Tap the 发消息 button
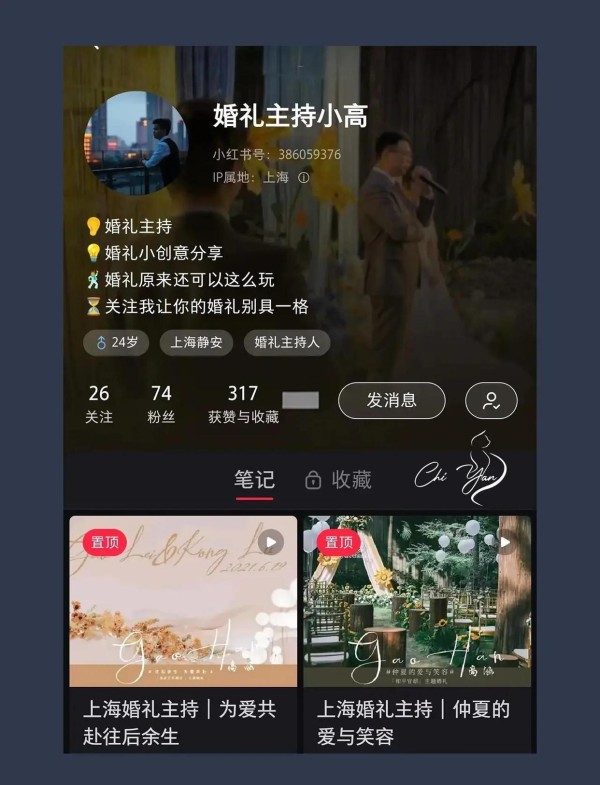 [x=391, y=400]
